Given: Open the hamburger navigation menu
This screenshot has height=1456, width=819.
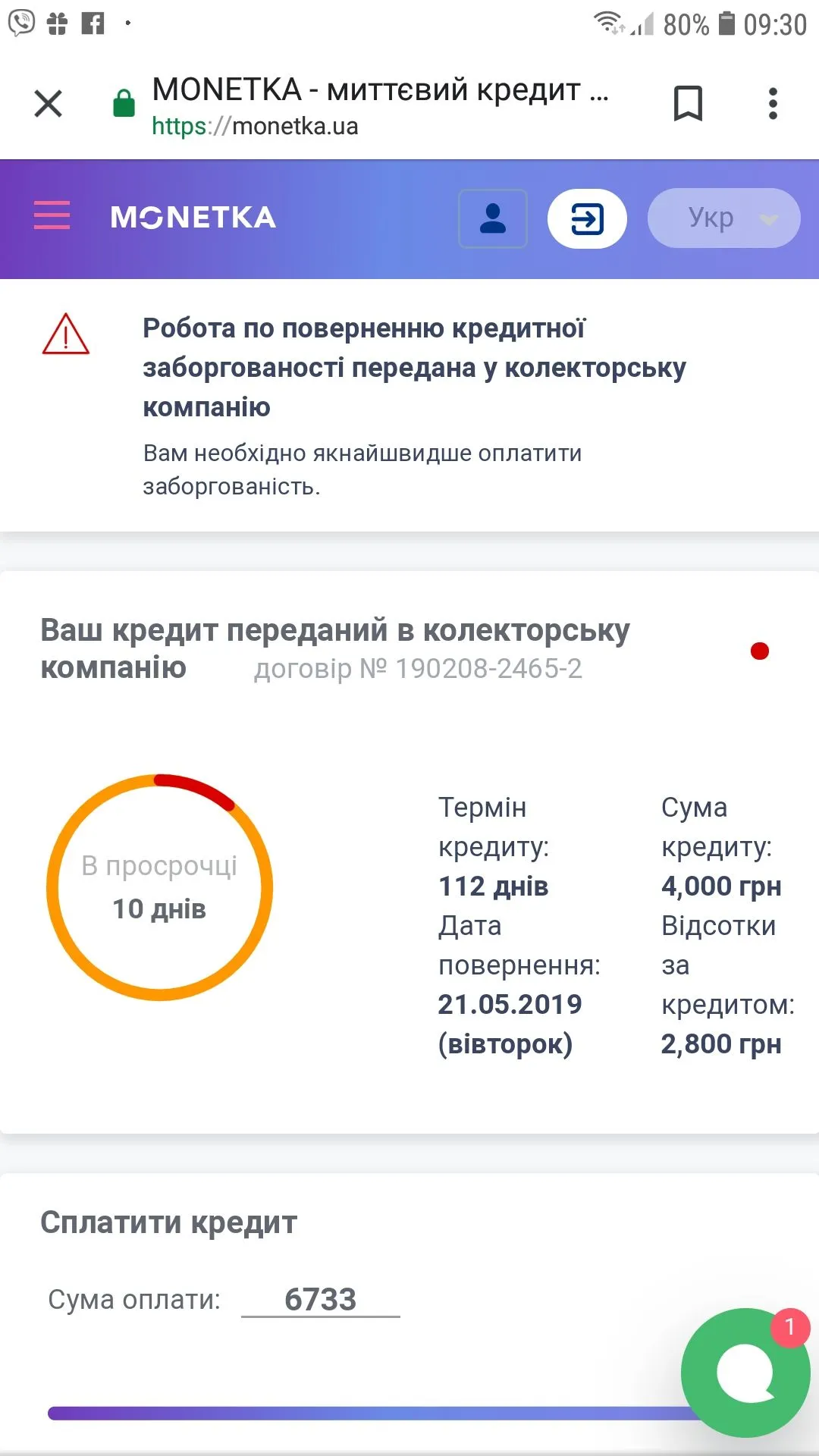Looking at the screenshot, I should coord(52,216).
